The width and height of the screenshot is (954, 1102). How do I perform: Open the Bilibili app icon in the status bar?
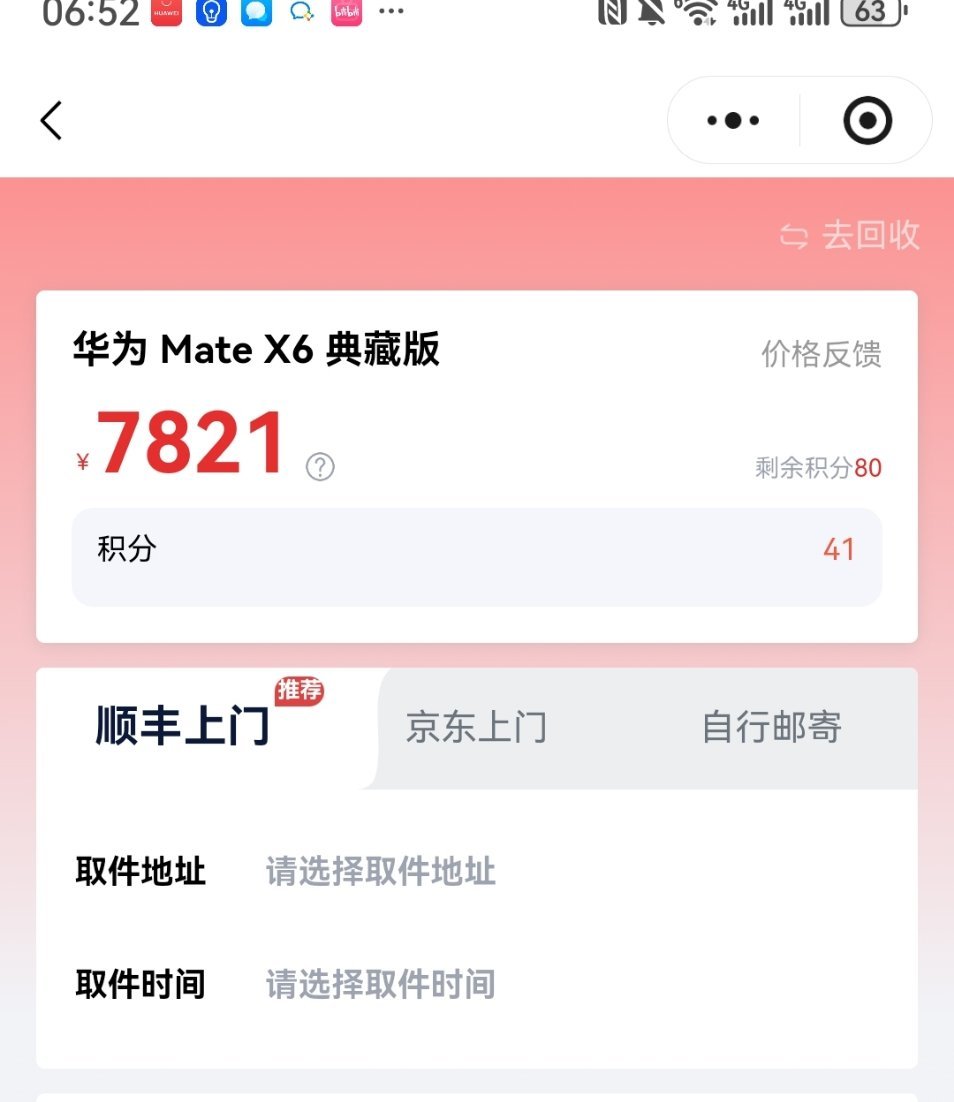tap(345, 13)
